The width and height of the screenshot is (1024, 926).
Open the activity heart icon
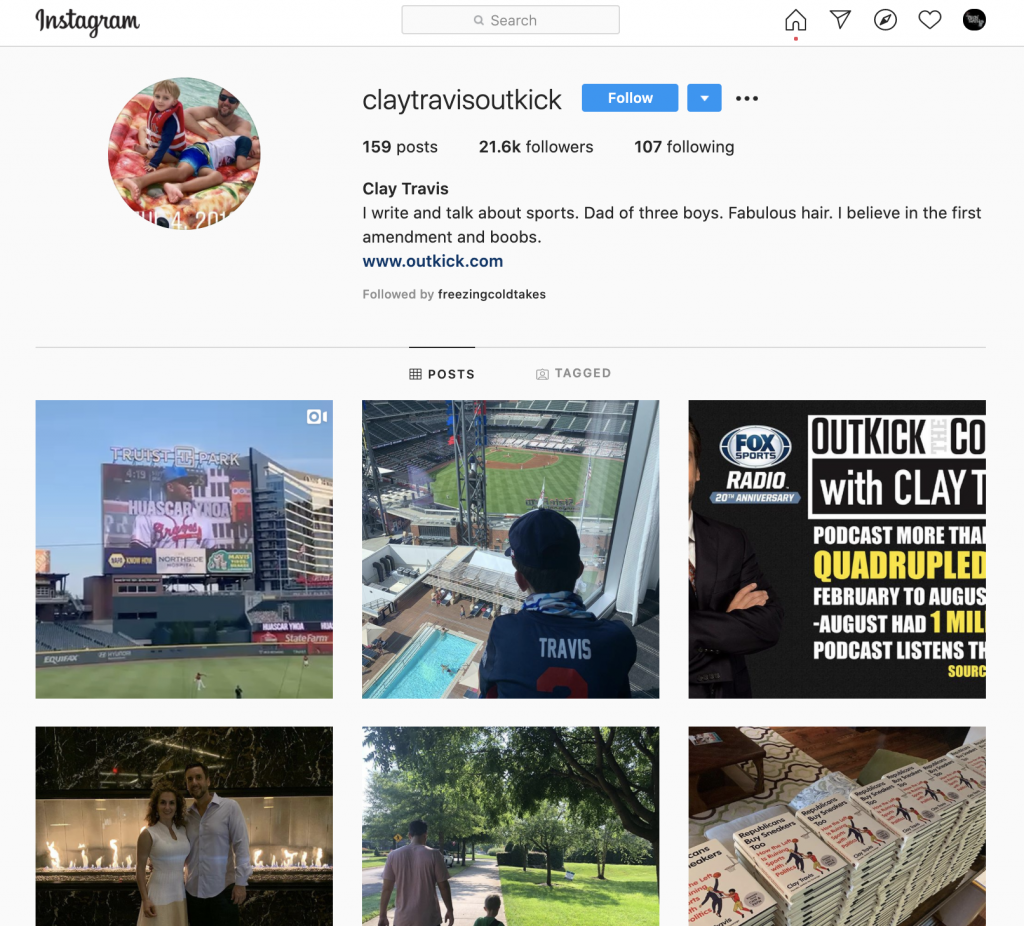tap(930, 20)
